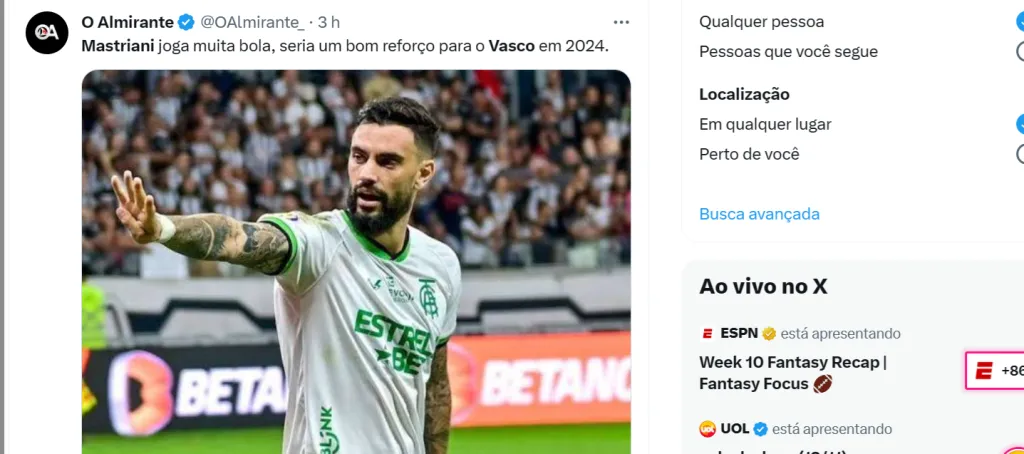Open O Almirante's profile avatar
This screenshot has width=1024, height=454.
[x=47, y=32]
